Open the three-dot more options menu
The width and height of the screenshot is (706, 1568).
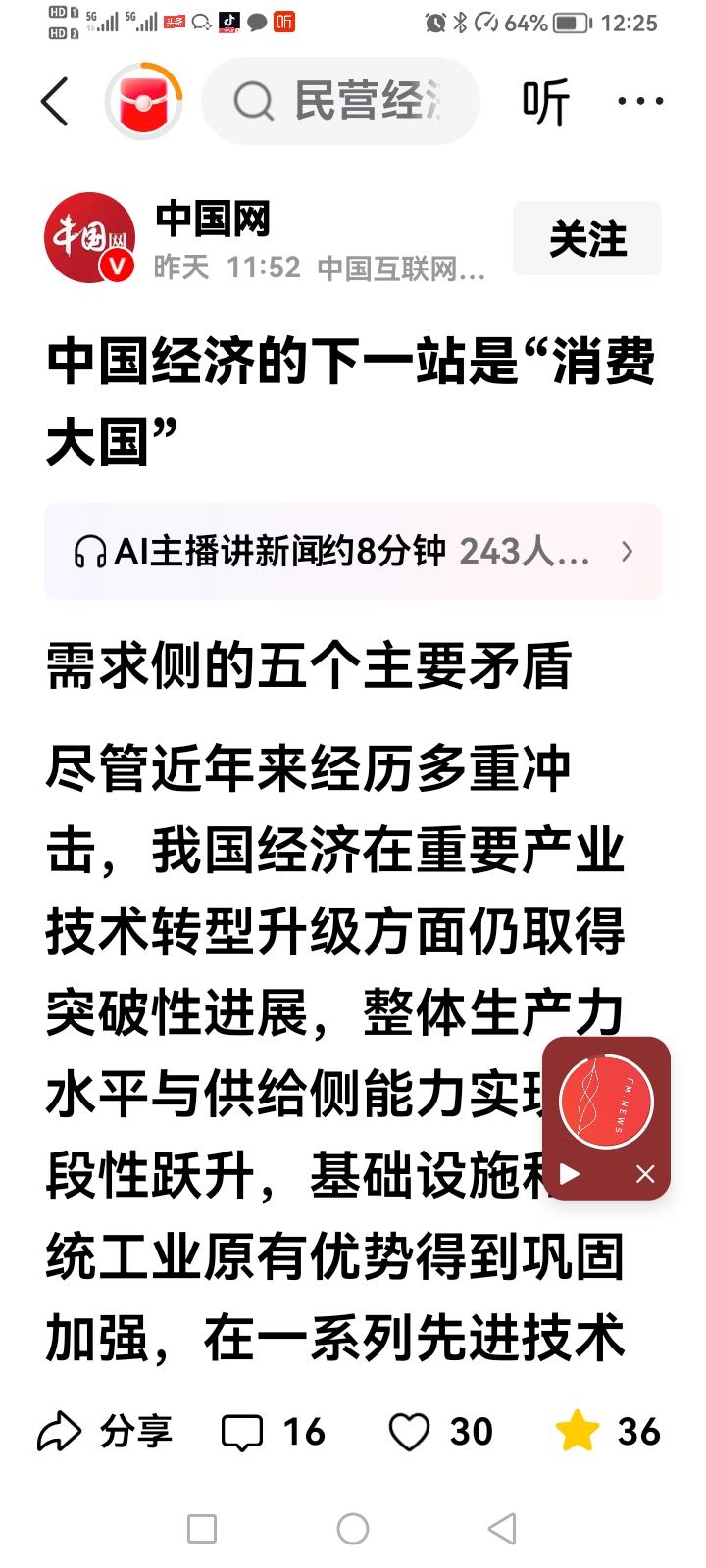click(x=639, y=101)
